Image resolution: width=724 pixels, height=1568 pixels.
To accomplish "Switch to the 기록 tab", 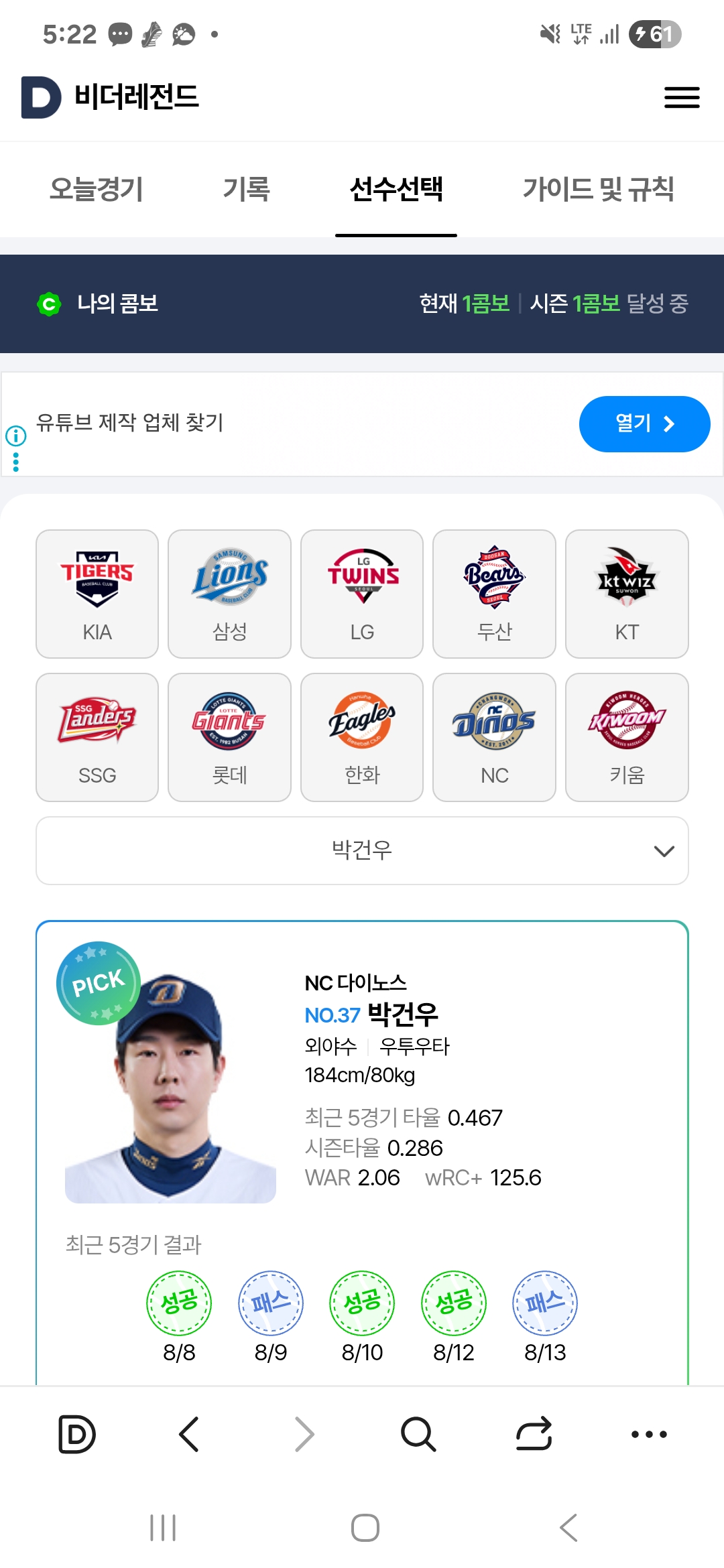I will (246, 190).
